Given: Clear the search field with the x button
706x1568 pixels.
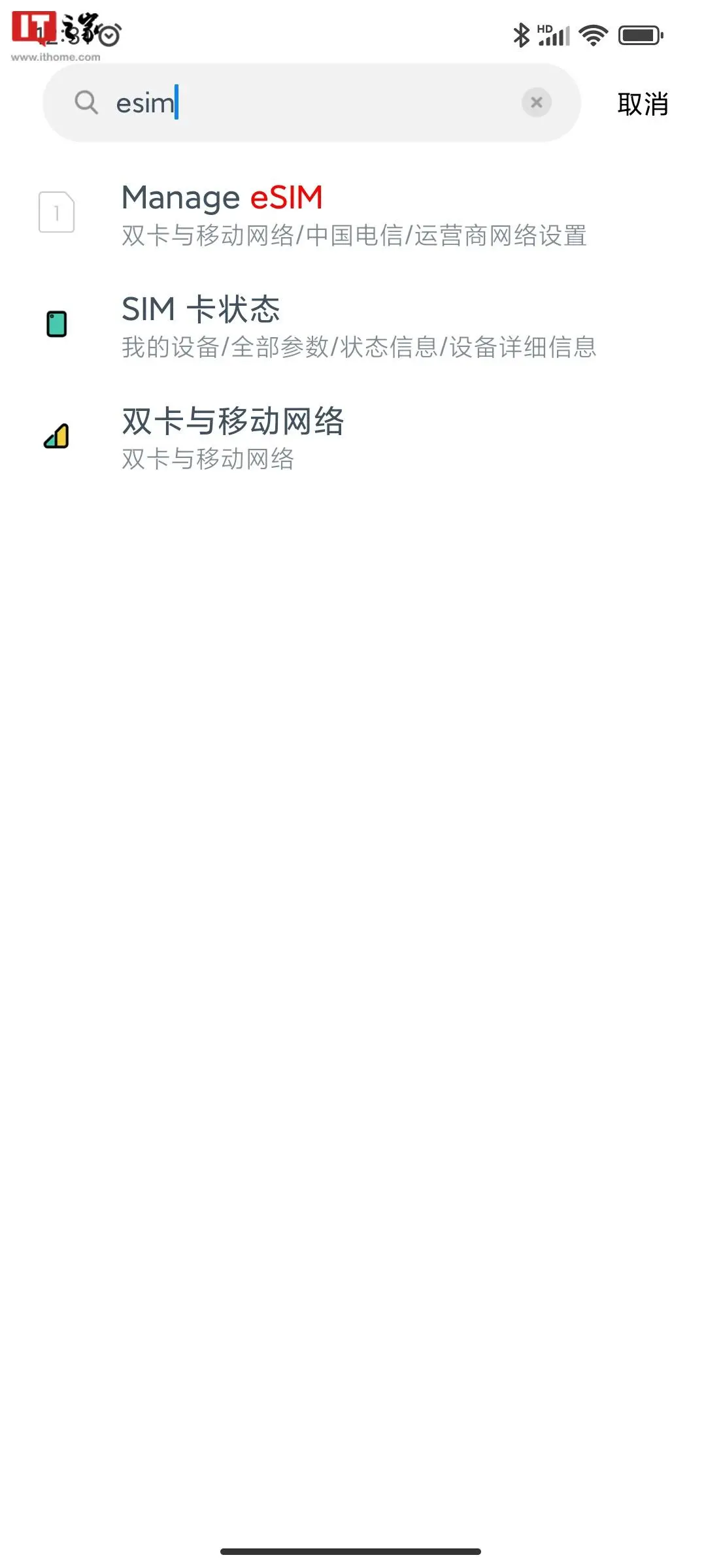Looking at the screenshot, I should tap(537, 102).
